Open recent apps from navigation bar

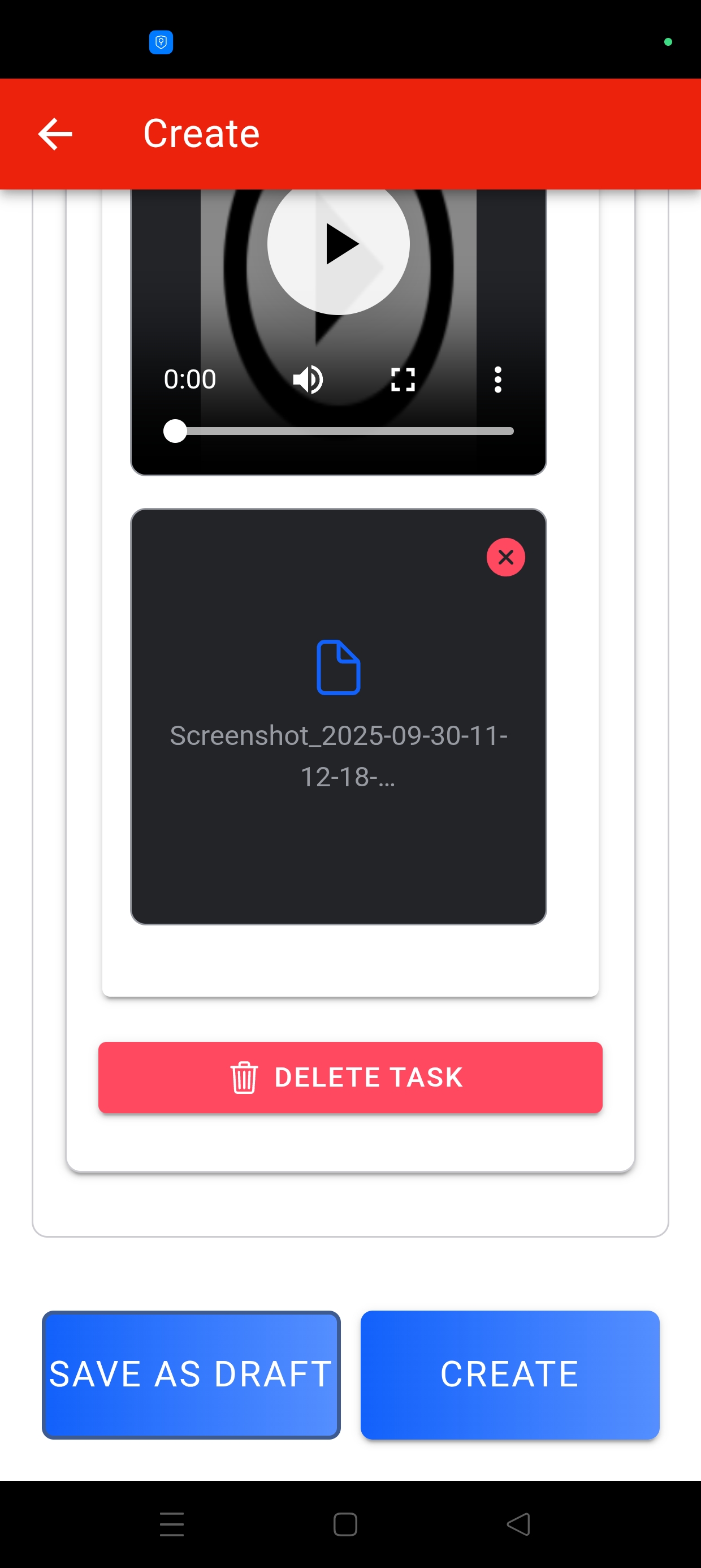click(x=172, y=1524)
